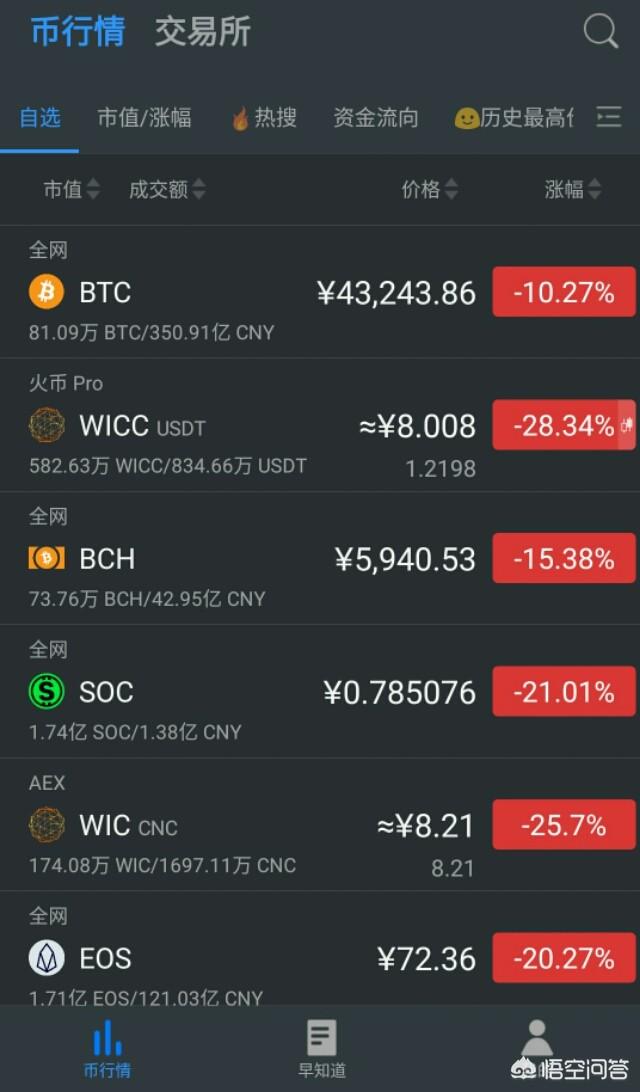Image resolution: width=640 pixels, height=1092 pixels.
Task: Open the 币行情 bottom tab
Action: (x=107, y=1048)
